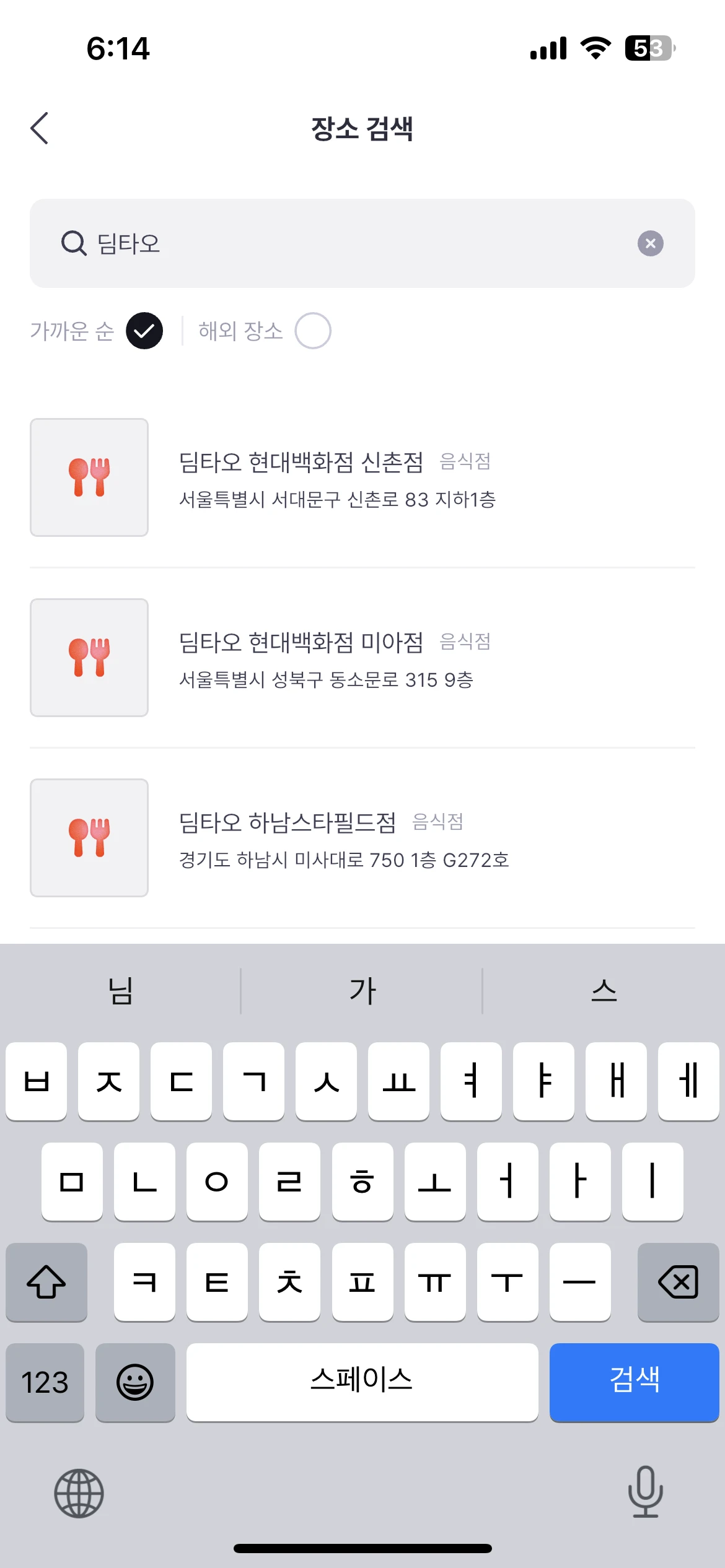Hit the keyboard backspace key
The image size is (725, 1568).
pos(678,1282)
